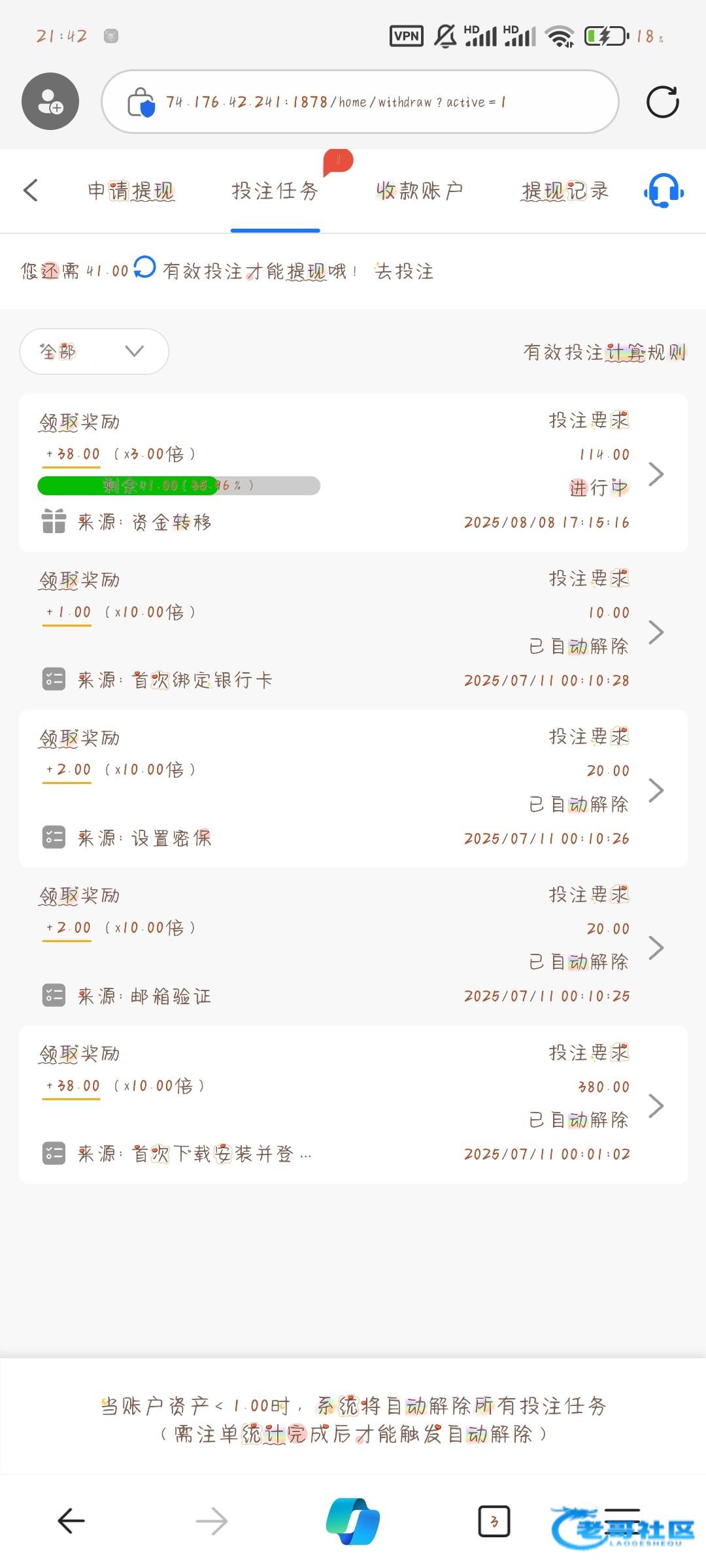The image size is (706, 1568).
Task: Switch to the 申请提现 tab
Action: pos(131,191)
